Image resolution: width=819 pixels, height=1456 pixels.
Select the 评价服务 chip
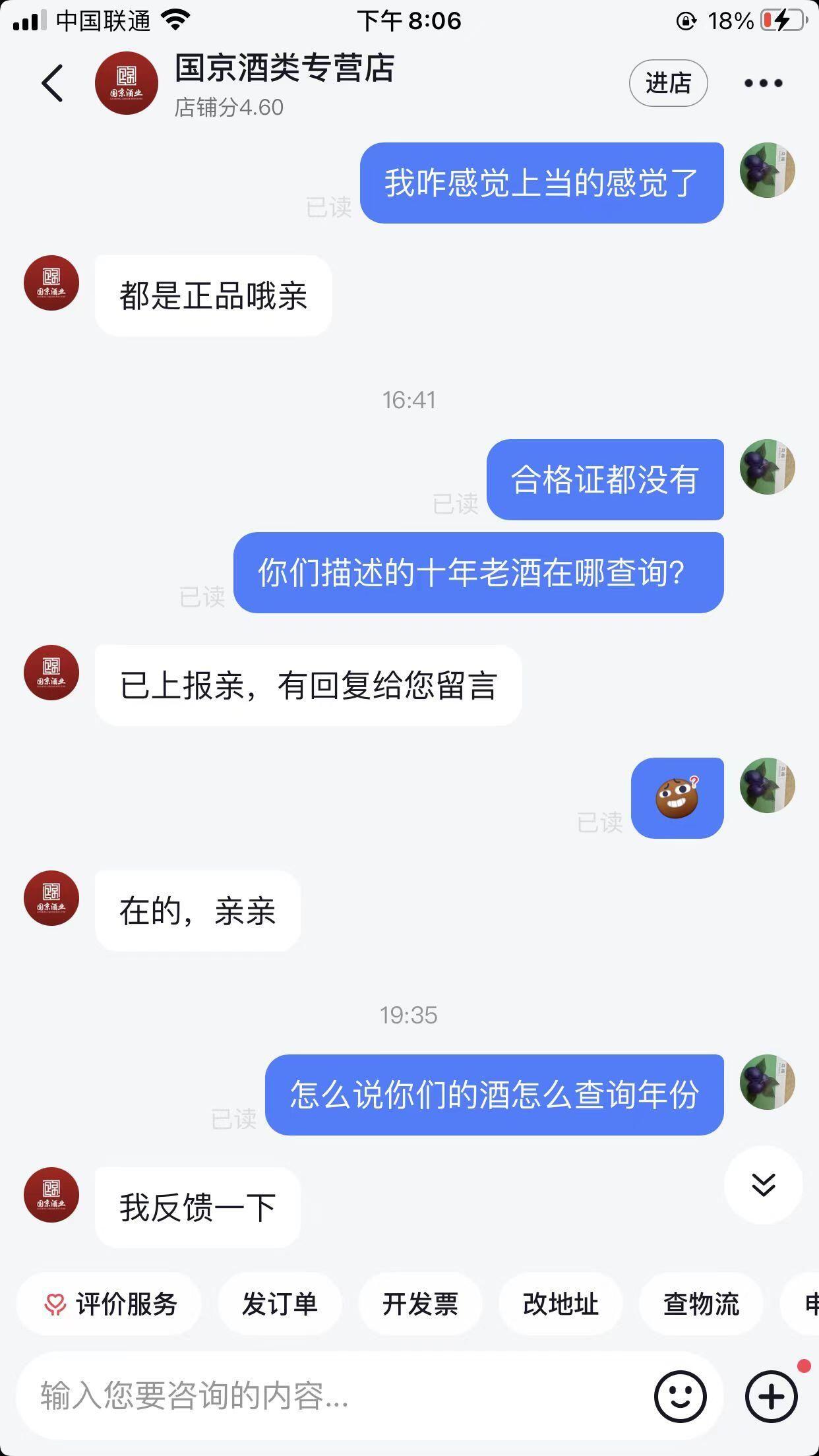[x=110, y=1304]
